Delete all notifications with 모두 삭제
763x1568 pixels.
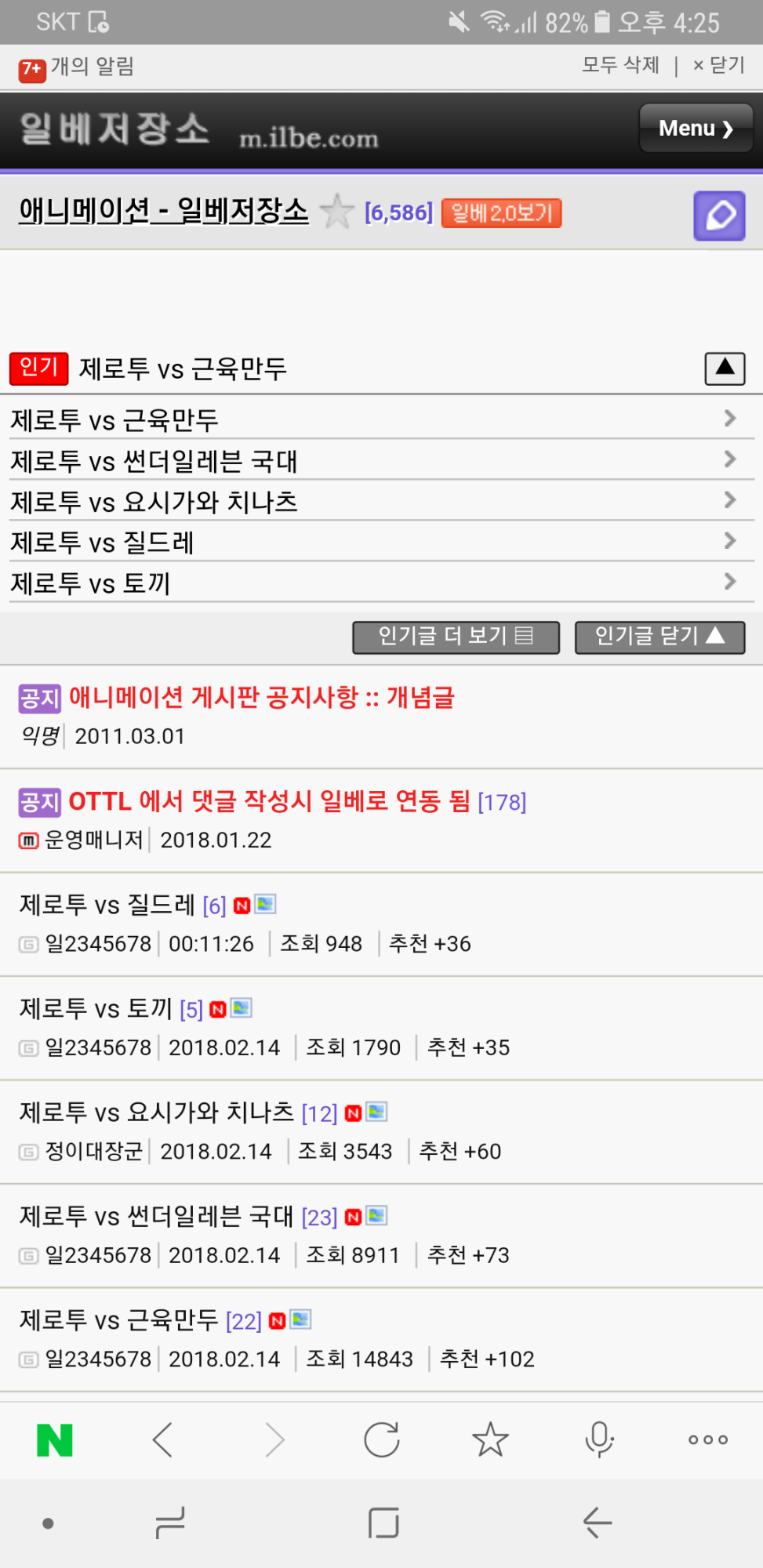[x=620, y=65]
